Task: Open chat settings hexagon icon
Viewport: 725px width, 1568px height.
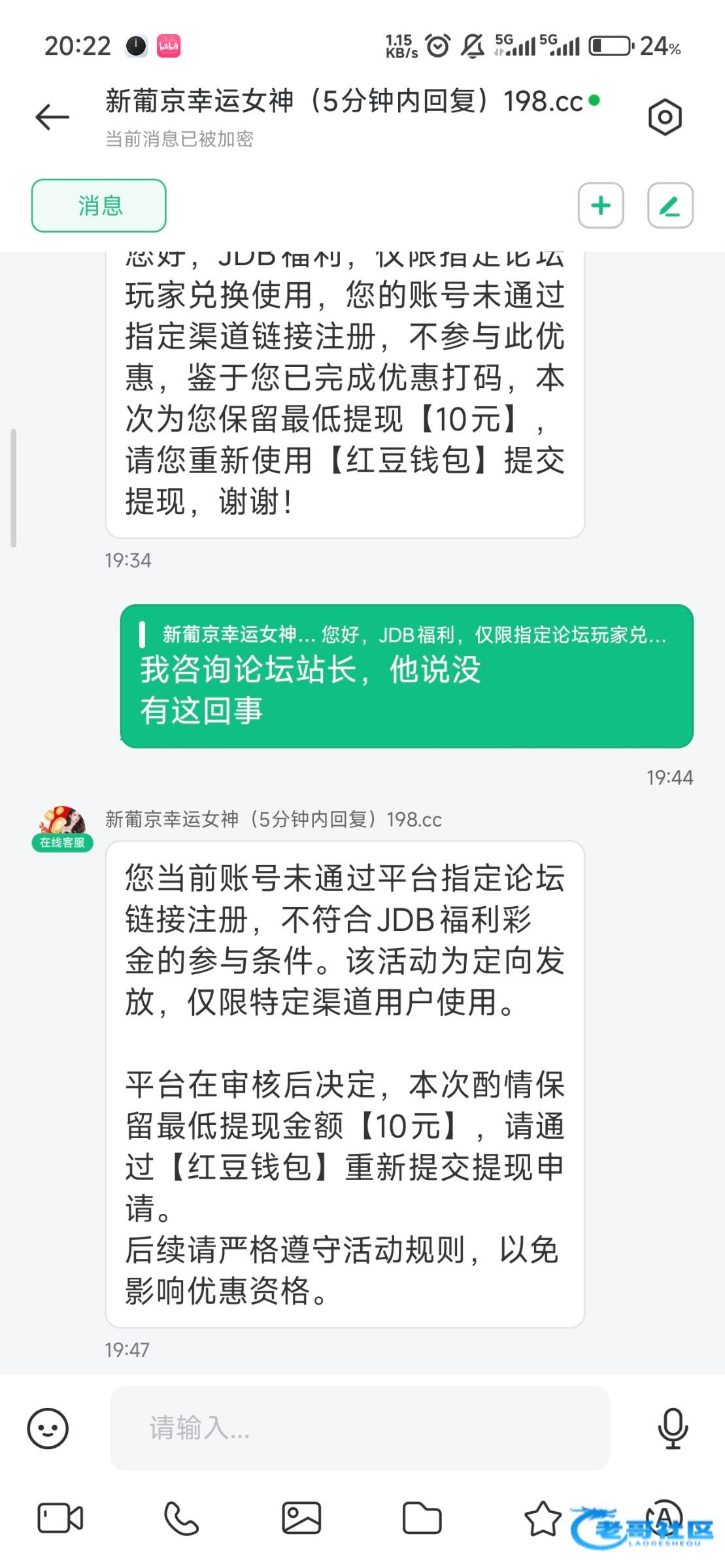Action: (x=664, y=118)
